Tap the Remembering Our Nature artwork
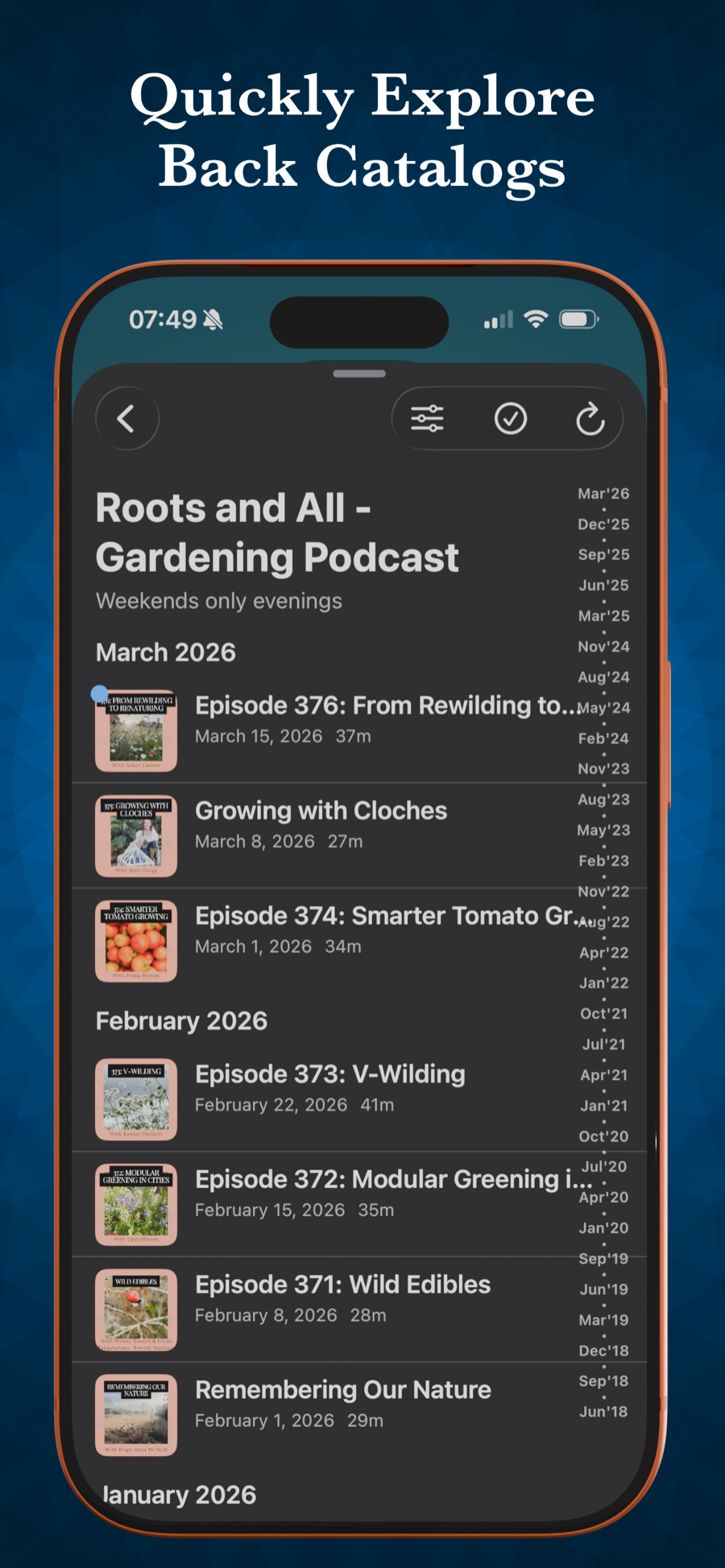Image resolution: width=725 pixels, height=1568 pixels. [x=135, y=1414]
